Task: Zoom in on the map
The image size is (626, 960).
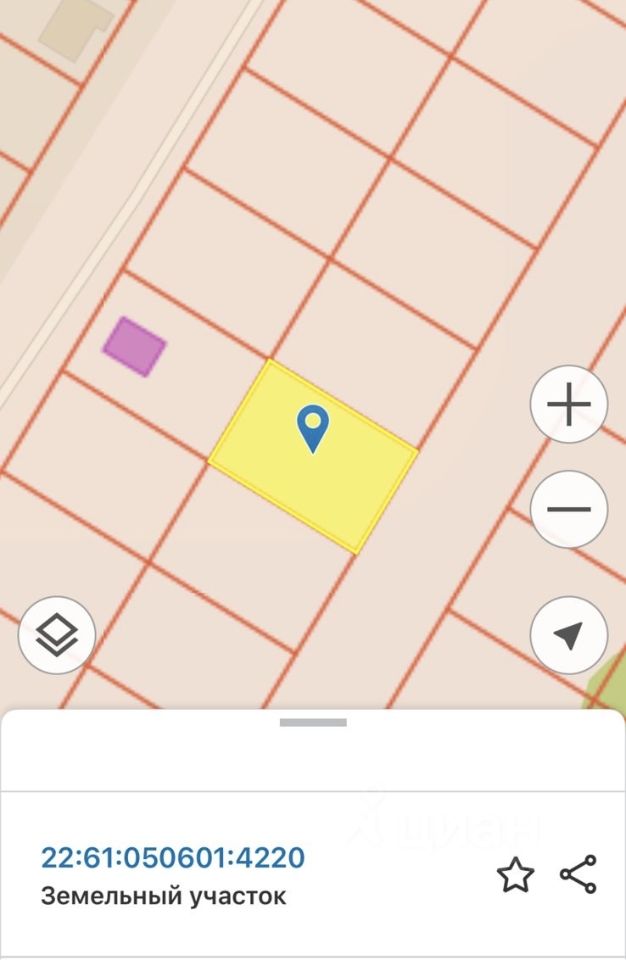Action: [569, 405]
